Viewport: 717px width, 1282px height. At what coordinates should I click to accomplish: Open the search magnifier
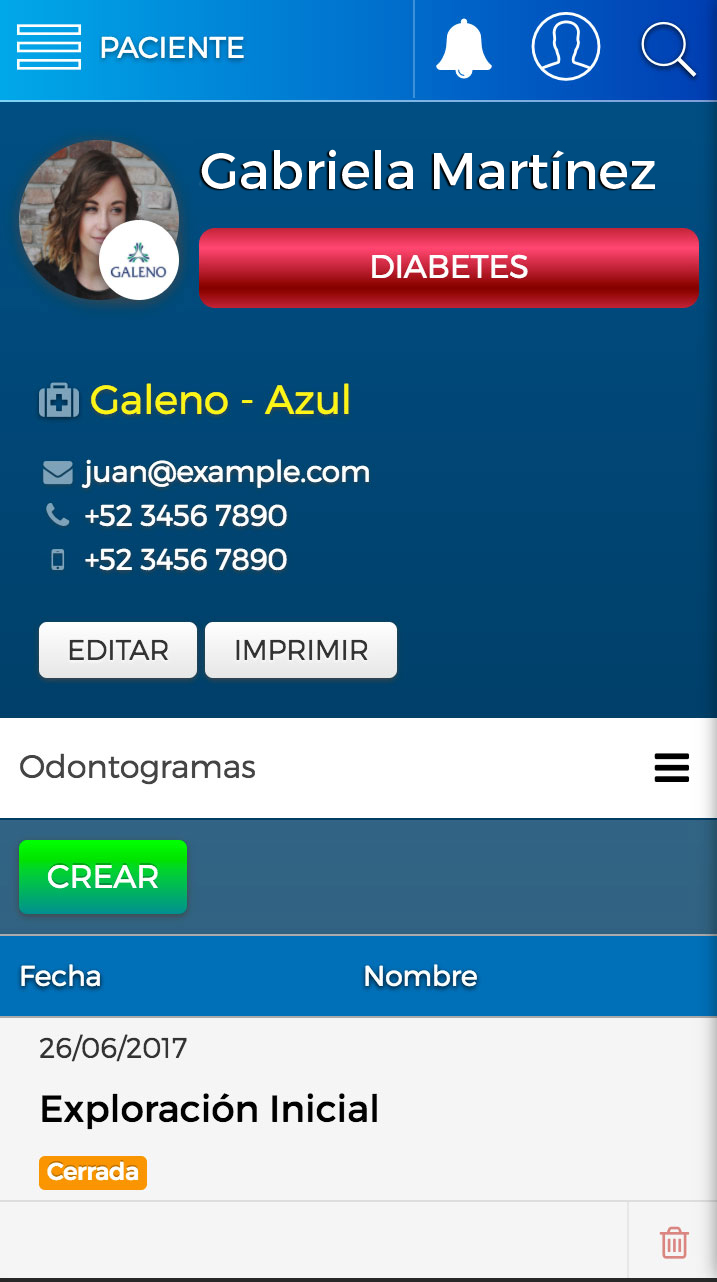click(x=668, y=48)
